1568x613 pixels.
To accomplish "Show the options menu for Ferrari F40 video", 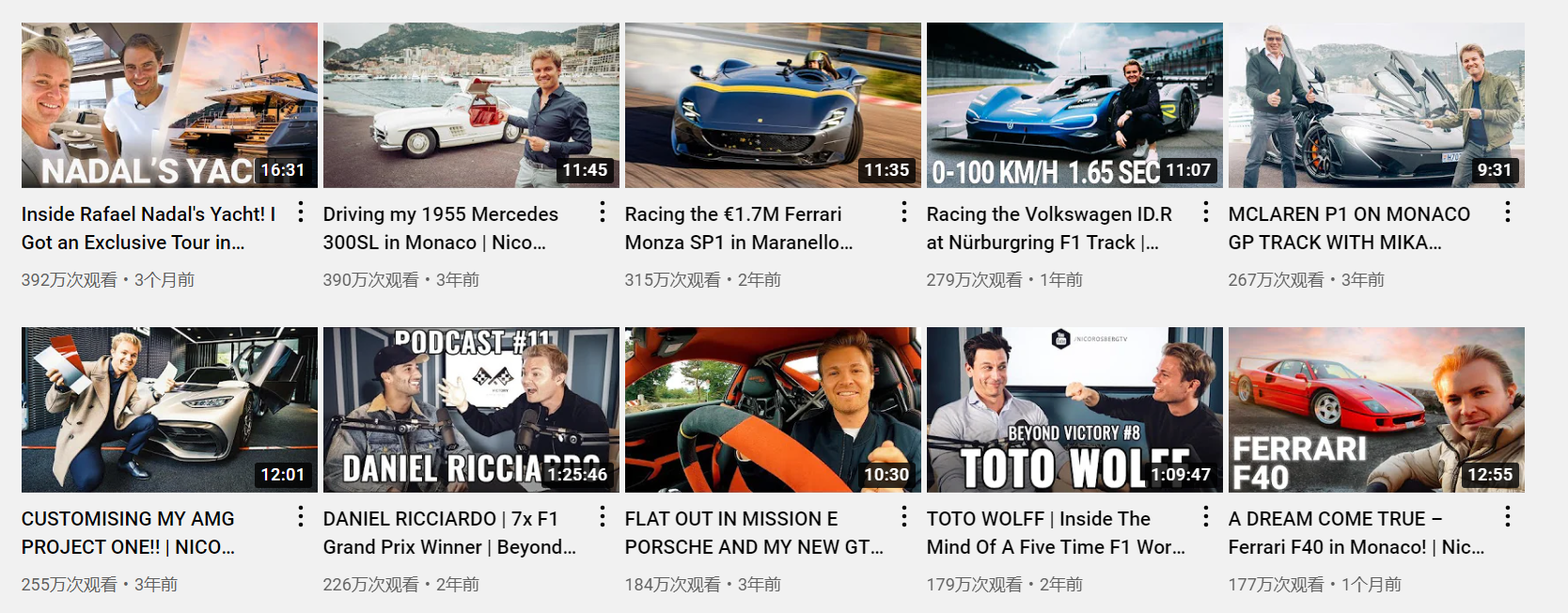I will click(x=1508, y=517).
